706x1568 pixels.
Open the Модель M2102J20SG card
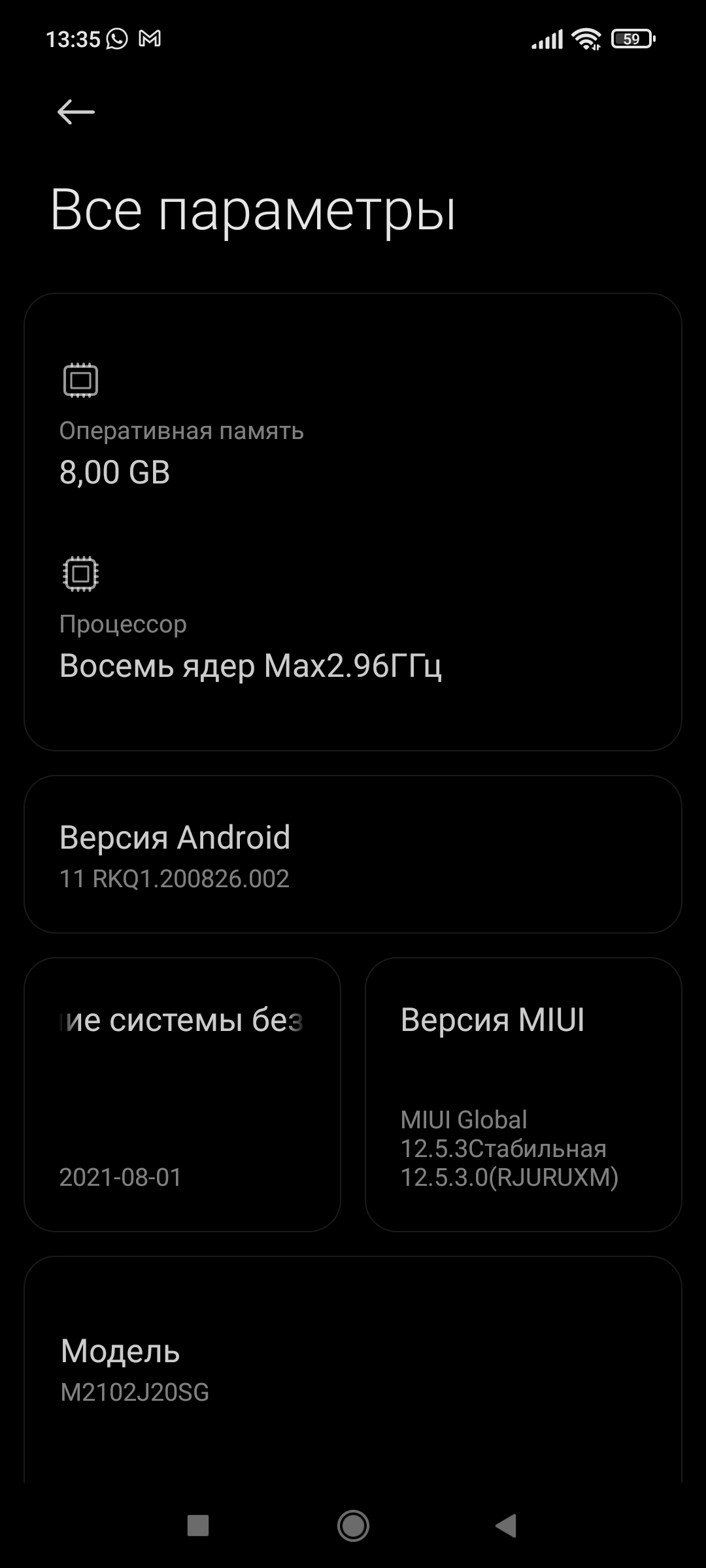click(353, 1369)
